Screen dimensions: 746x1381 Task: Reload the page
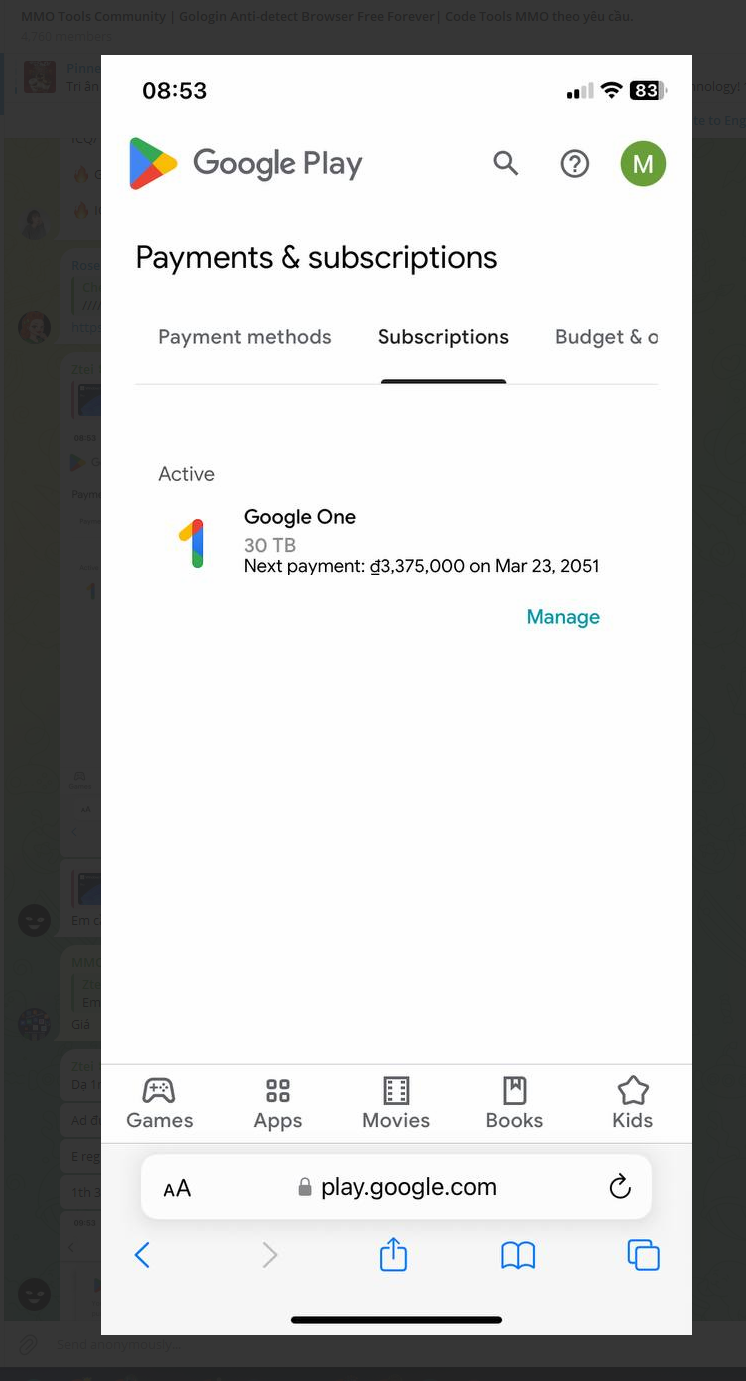click(620, 1187)
